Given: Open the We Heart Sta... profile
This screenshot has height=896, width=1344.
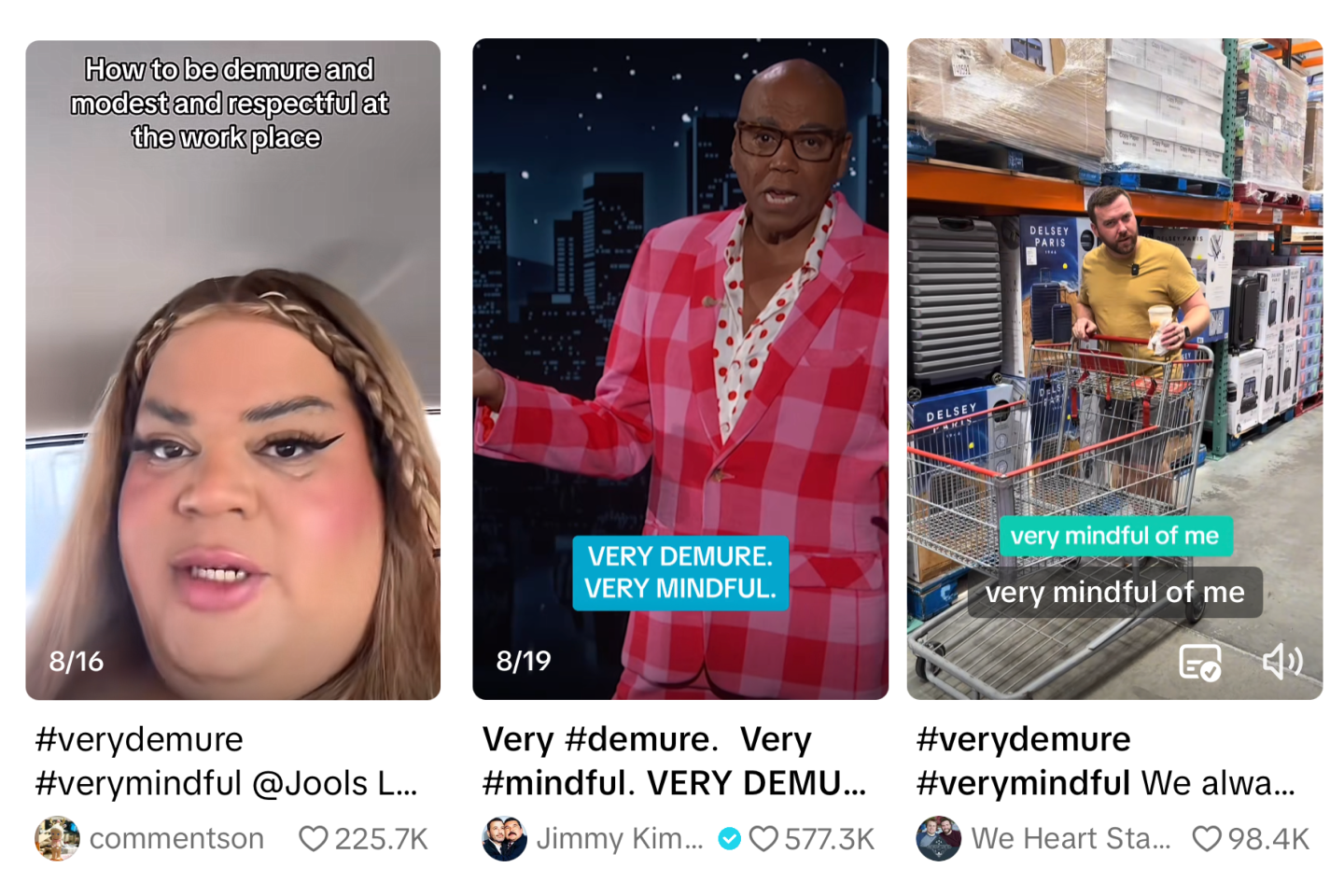Looking at the screenshot, I should click(1070, 838).
